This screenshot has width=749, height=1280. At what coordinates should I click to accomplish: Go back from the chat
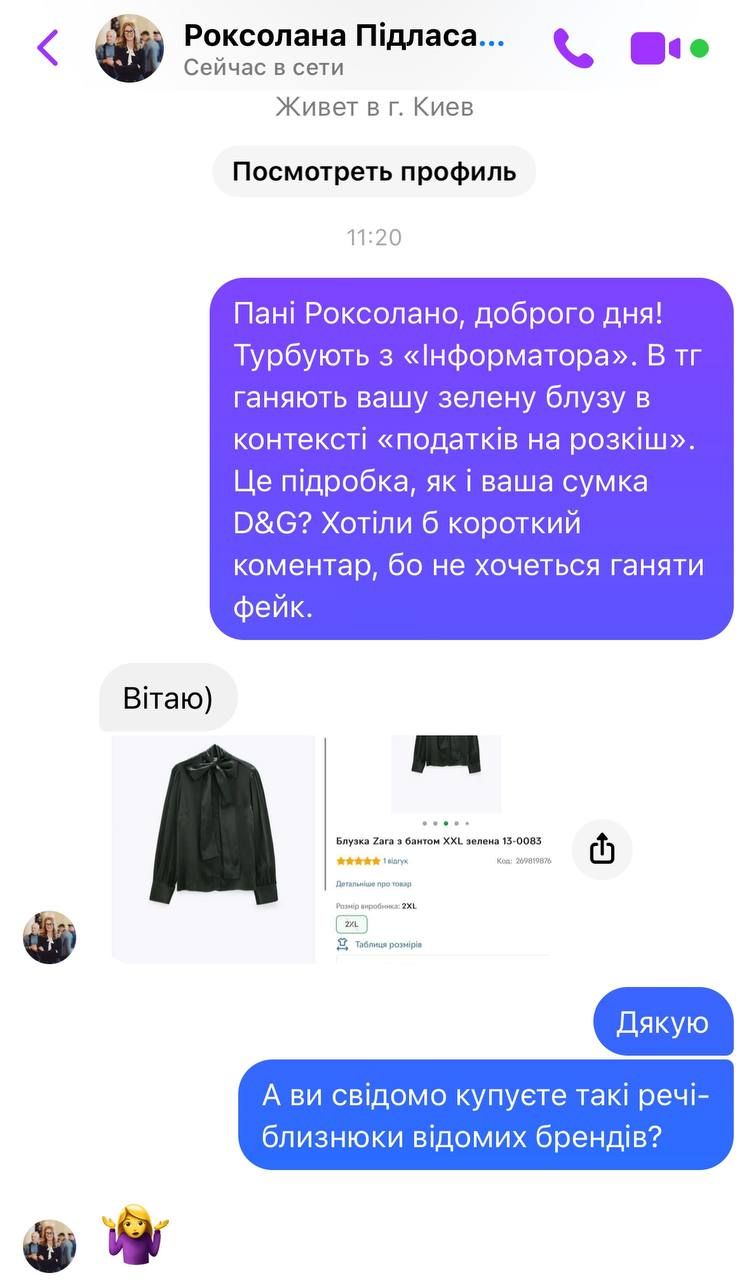pyautogui.click(x=47, y=47)
